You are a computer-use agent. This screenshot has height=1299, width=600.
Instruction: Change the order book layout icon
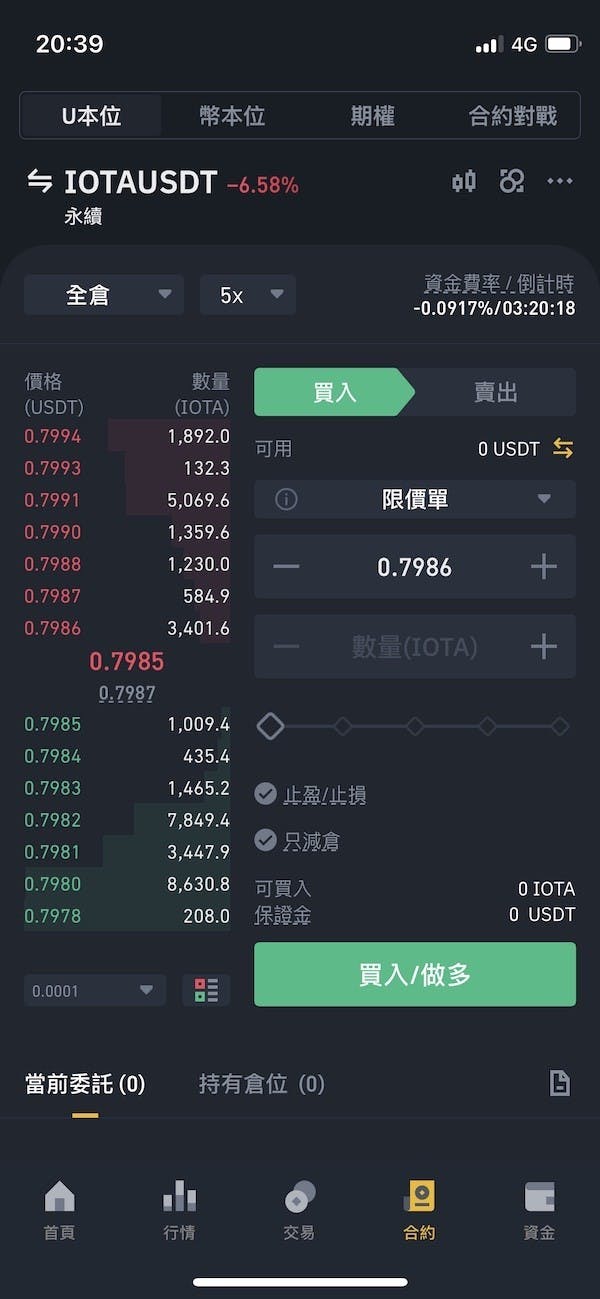tap(206, 990)
